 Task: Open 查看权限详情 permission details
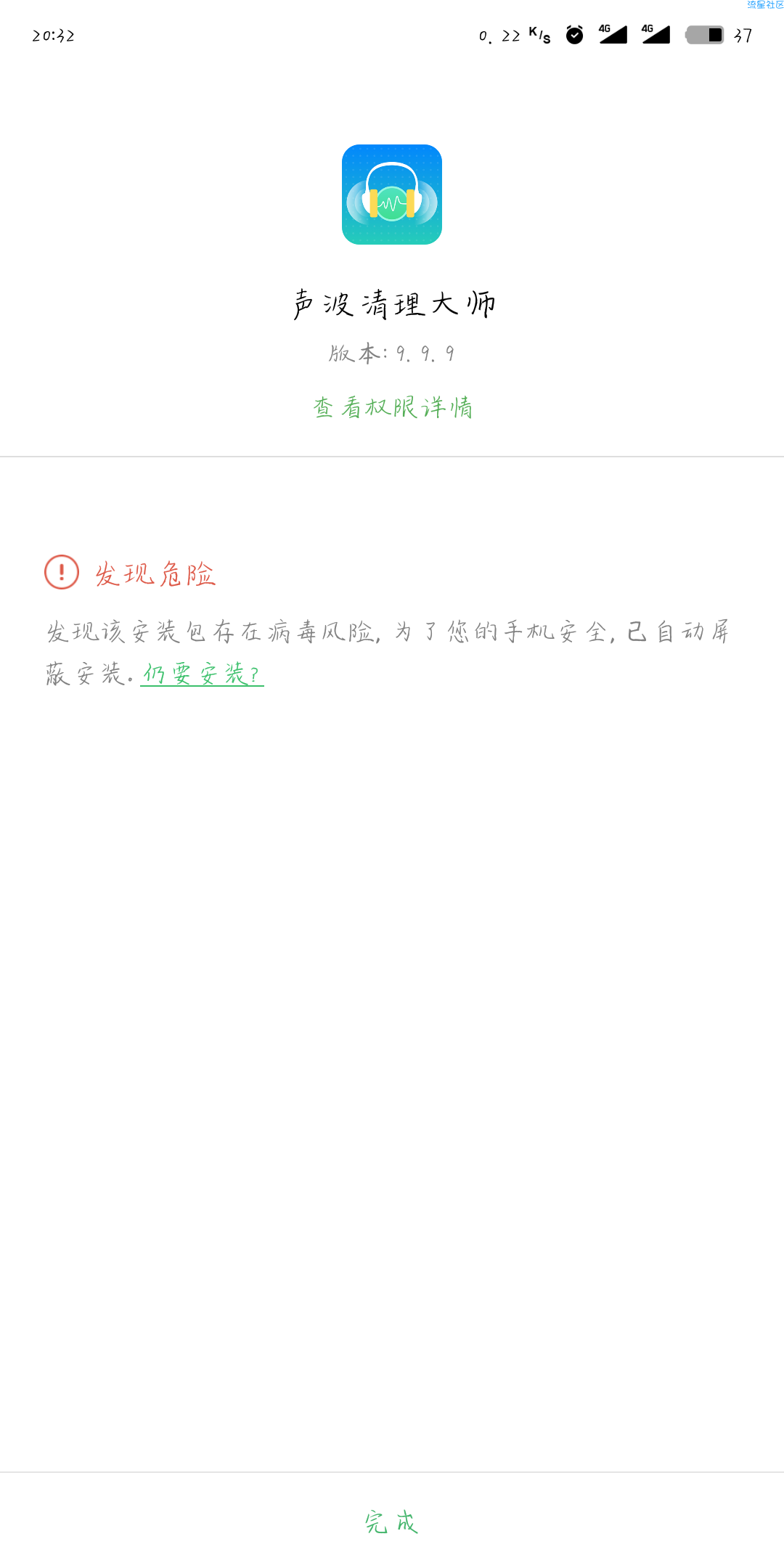pos(392,407)
